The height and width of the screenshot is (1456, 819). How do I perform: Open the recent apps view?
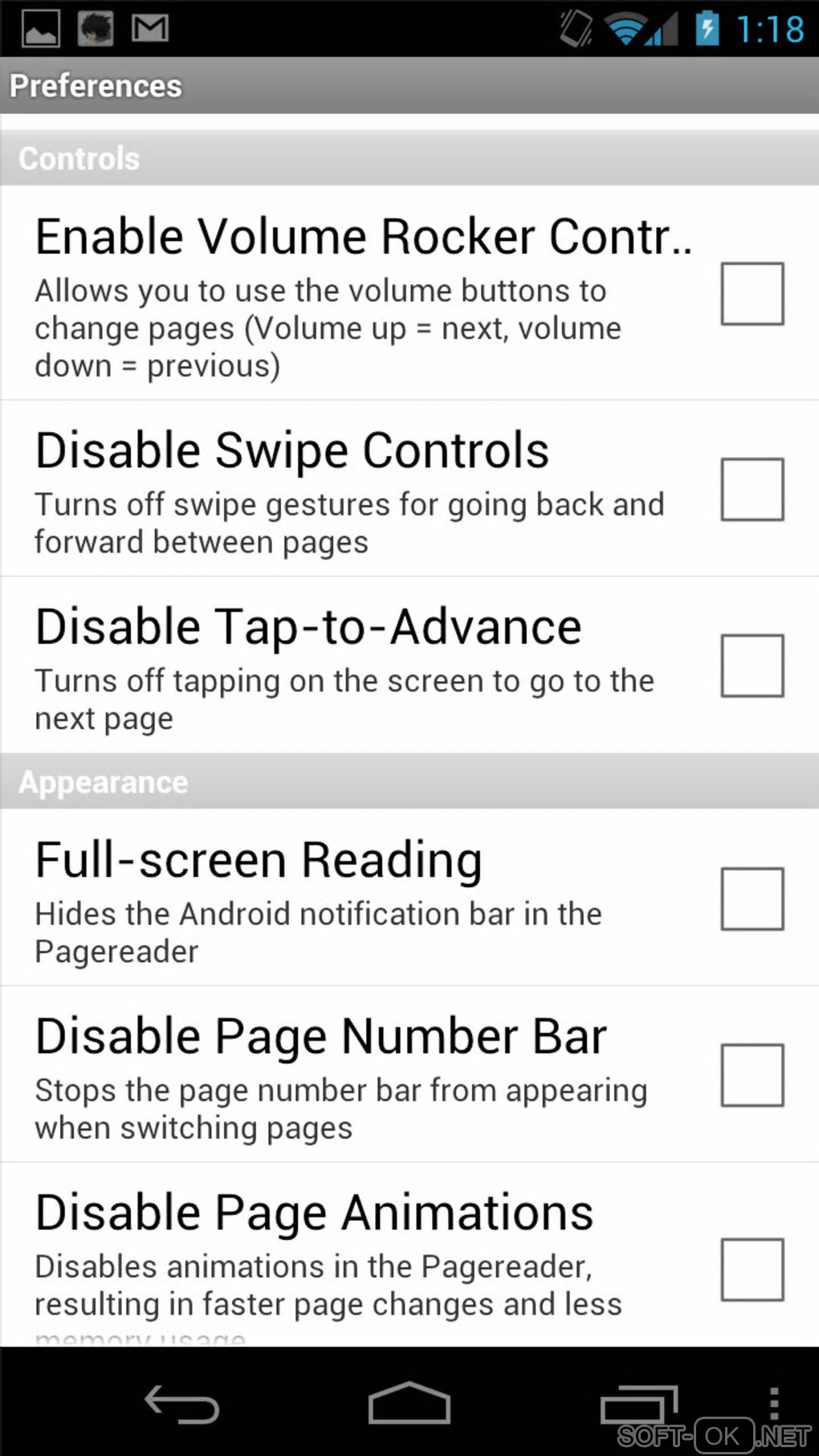click(x=638, y=1405)
